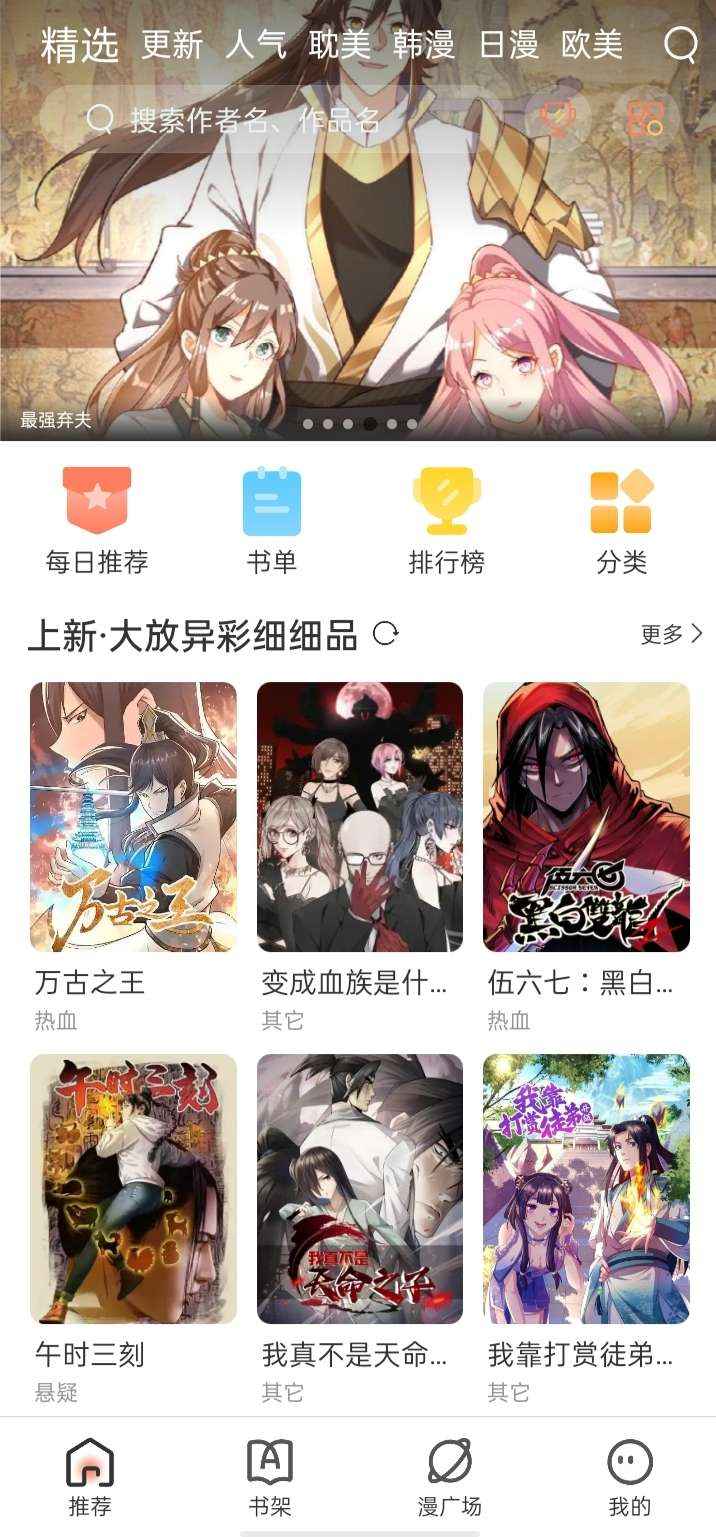Viewport: 716px width, 1537px height.
Task: Open the 欧美 tab
Action: tap(592, 45)
